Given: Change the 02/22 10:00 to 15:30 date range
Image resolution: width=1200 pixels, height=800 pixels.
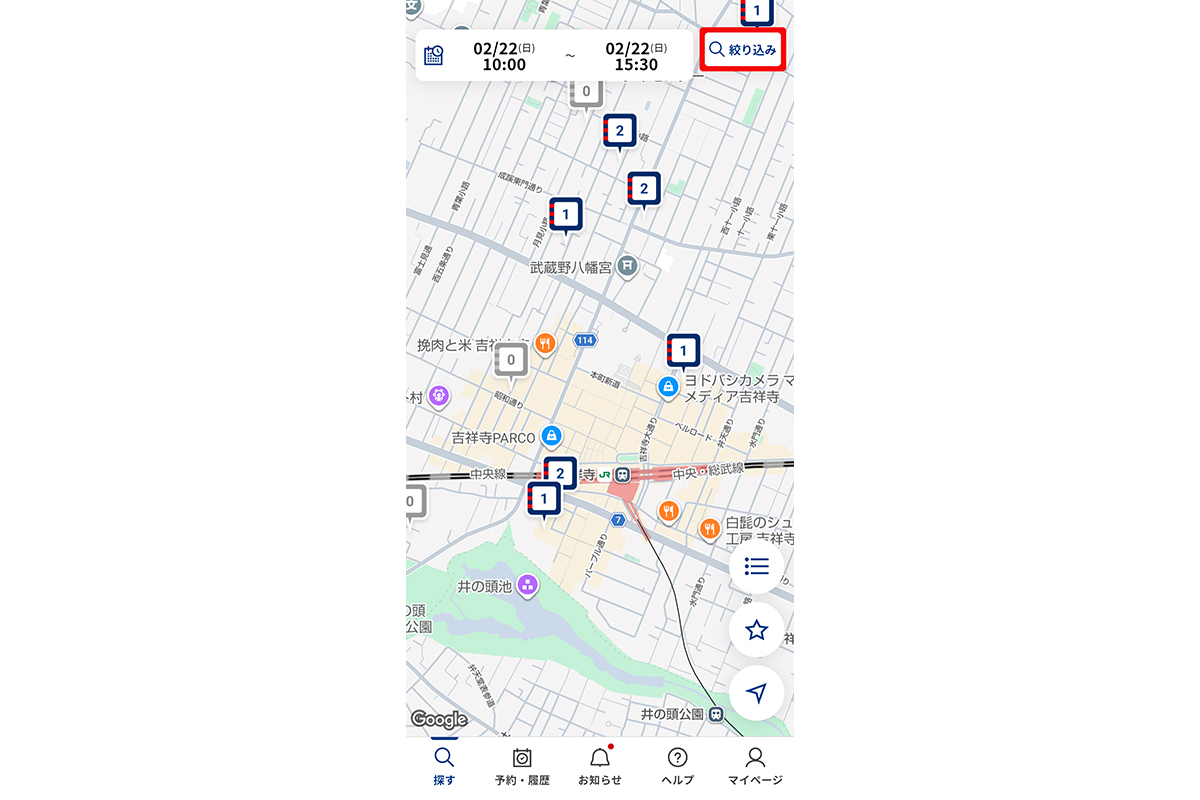Looking at the screenshot, I should [x=554, y=56].
